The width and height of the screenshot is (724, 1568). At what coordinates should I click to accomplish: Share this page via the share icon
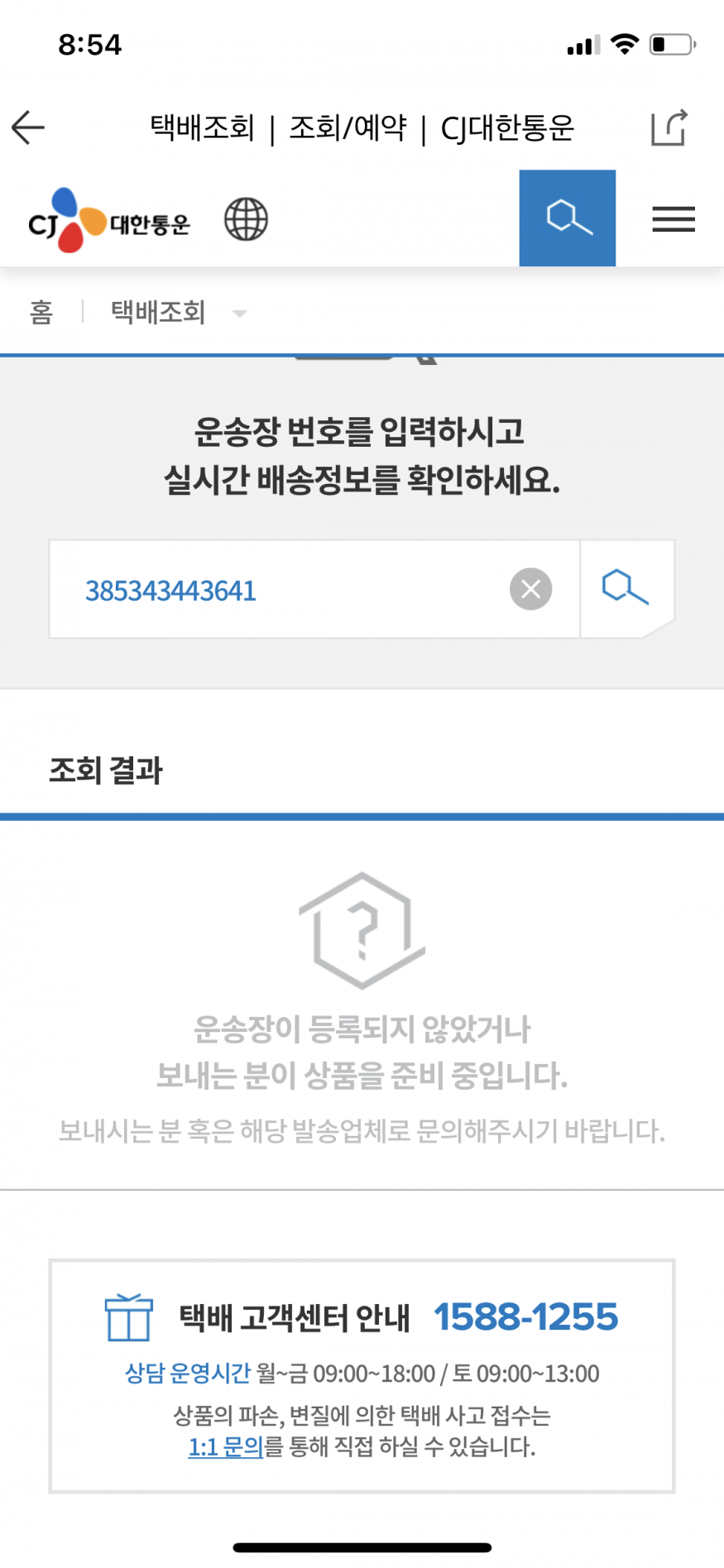pyautogui.click(x=669, y=127)
